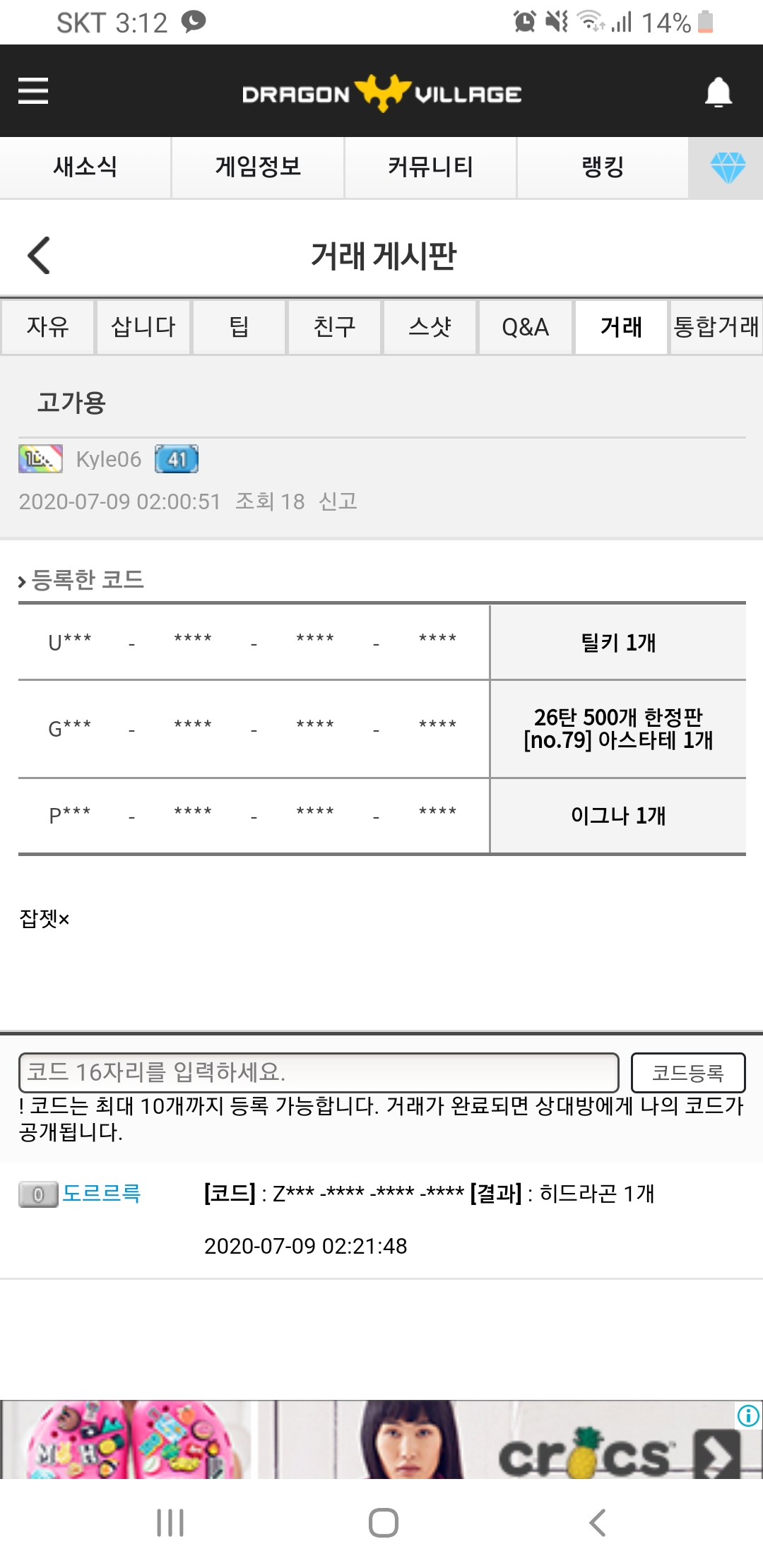Image resolution: width=763 pixels, height=1568 pixels.
Task: Switch to the 삽니다 board tab
Action: (x=143, y=327)
